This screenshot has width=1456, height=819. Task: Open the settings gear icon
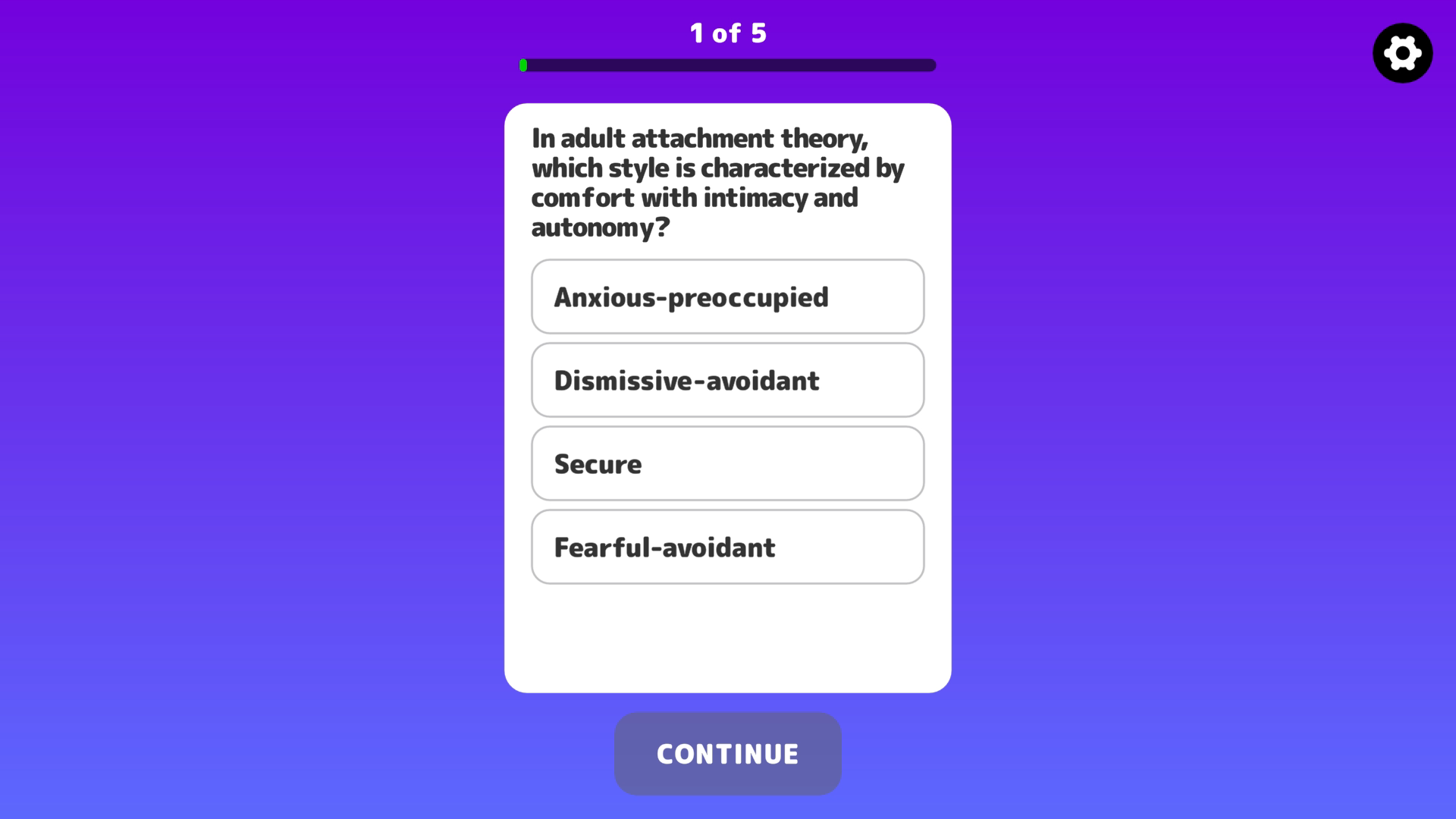point(1402,53)
